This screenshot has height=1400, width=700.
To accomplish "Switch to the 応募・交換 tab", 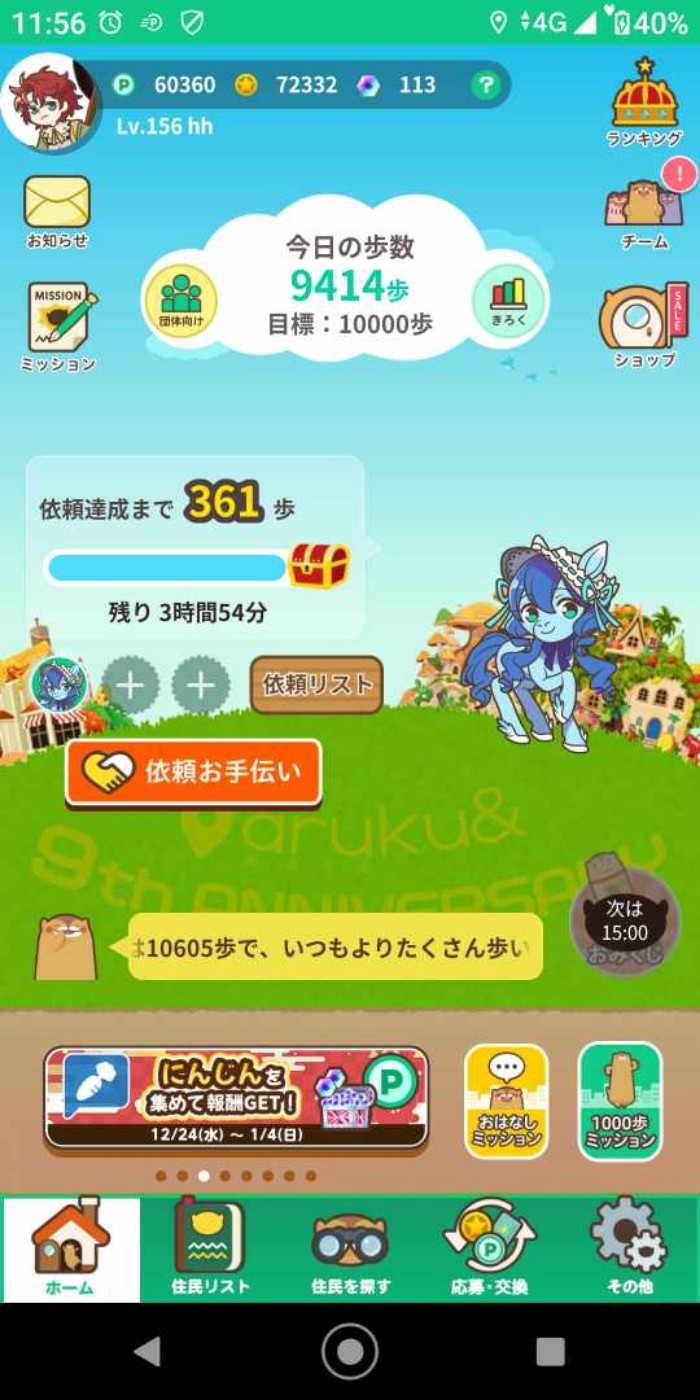I will coord(490,1250).
